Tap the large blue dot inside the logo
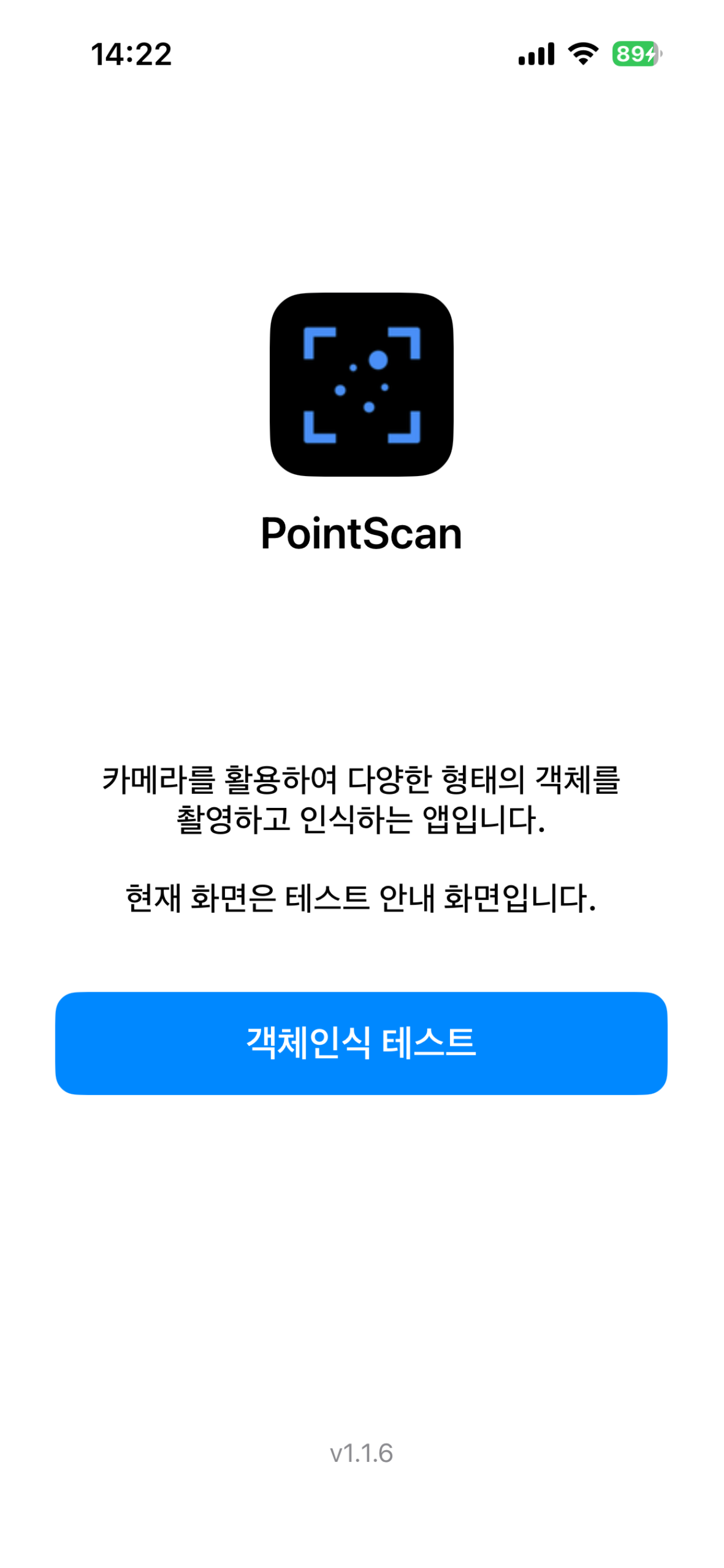Image resolution: width=724 pixels, height=1568 pixels. 378,360
